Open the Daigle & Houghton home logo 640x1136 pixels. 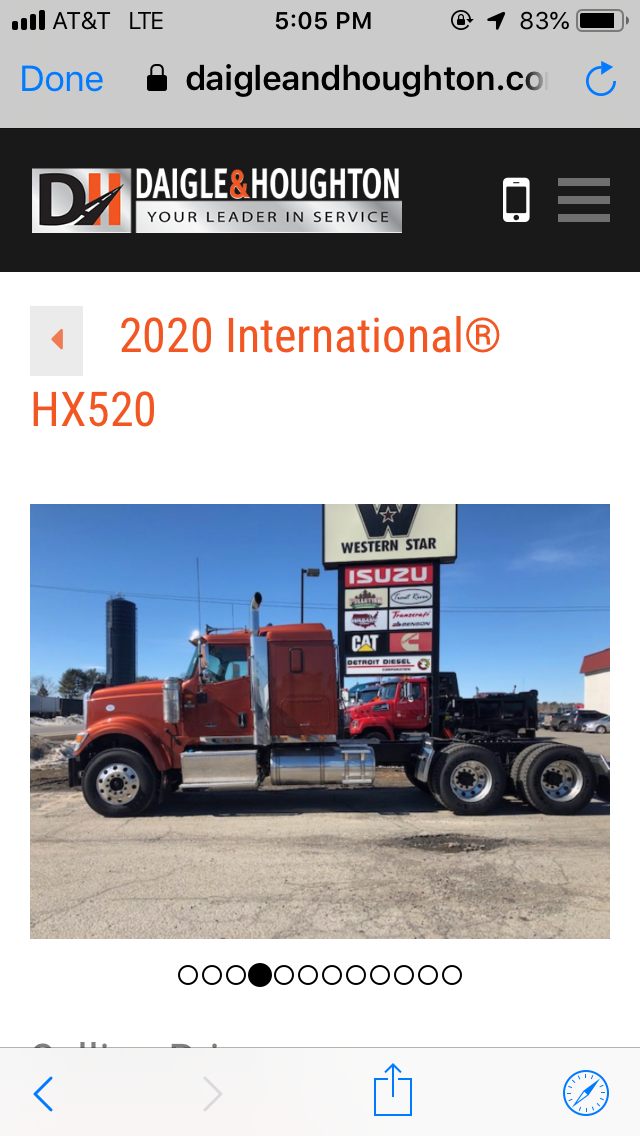click(217, 200)
